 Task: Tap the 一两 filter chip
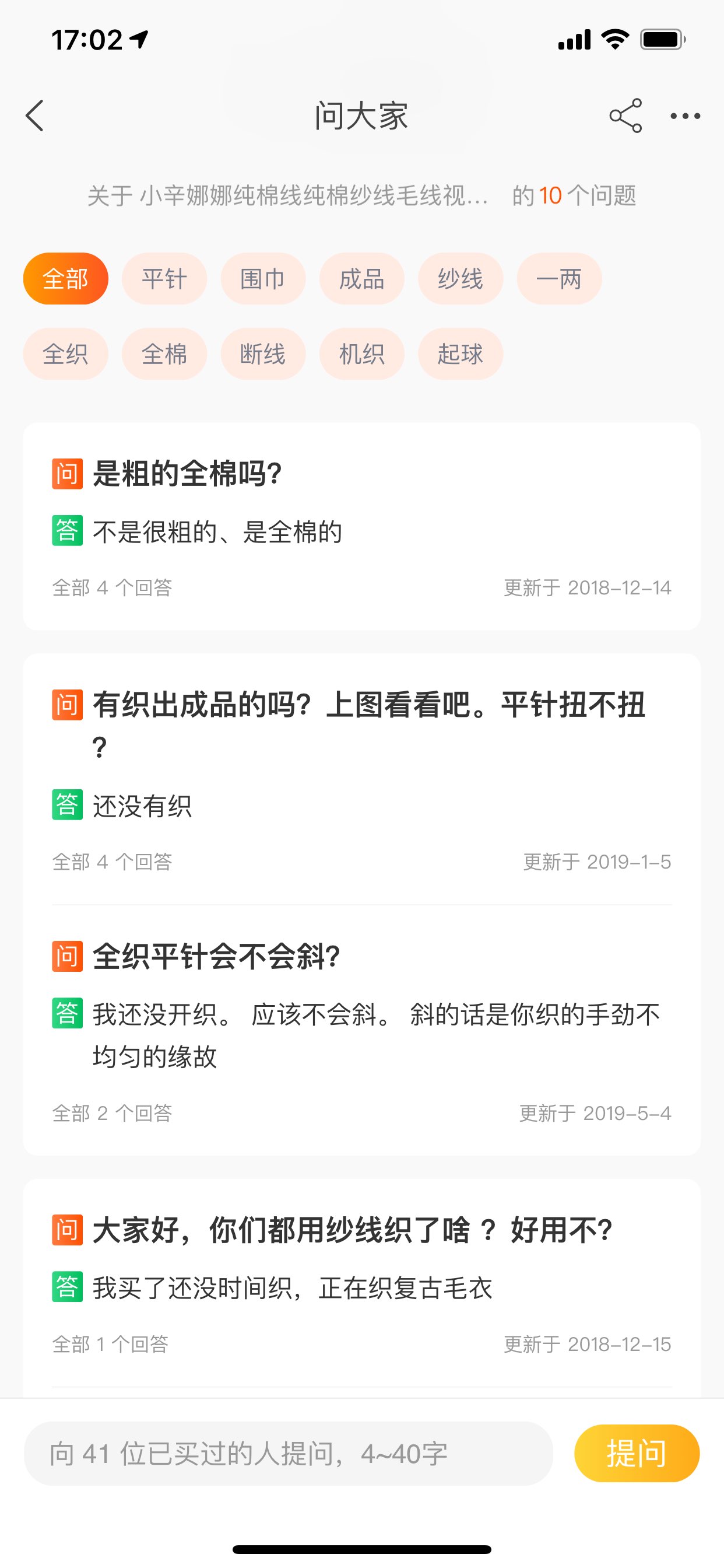pos(559,279)
